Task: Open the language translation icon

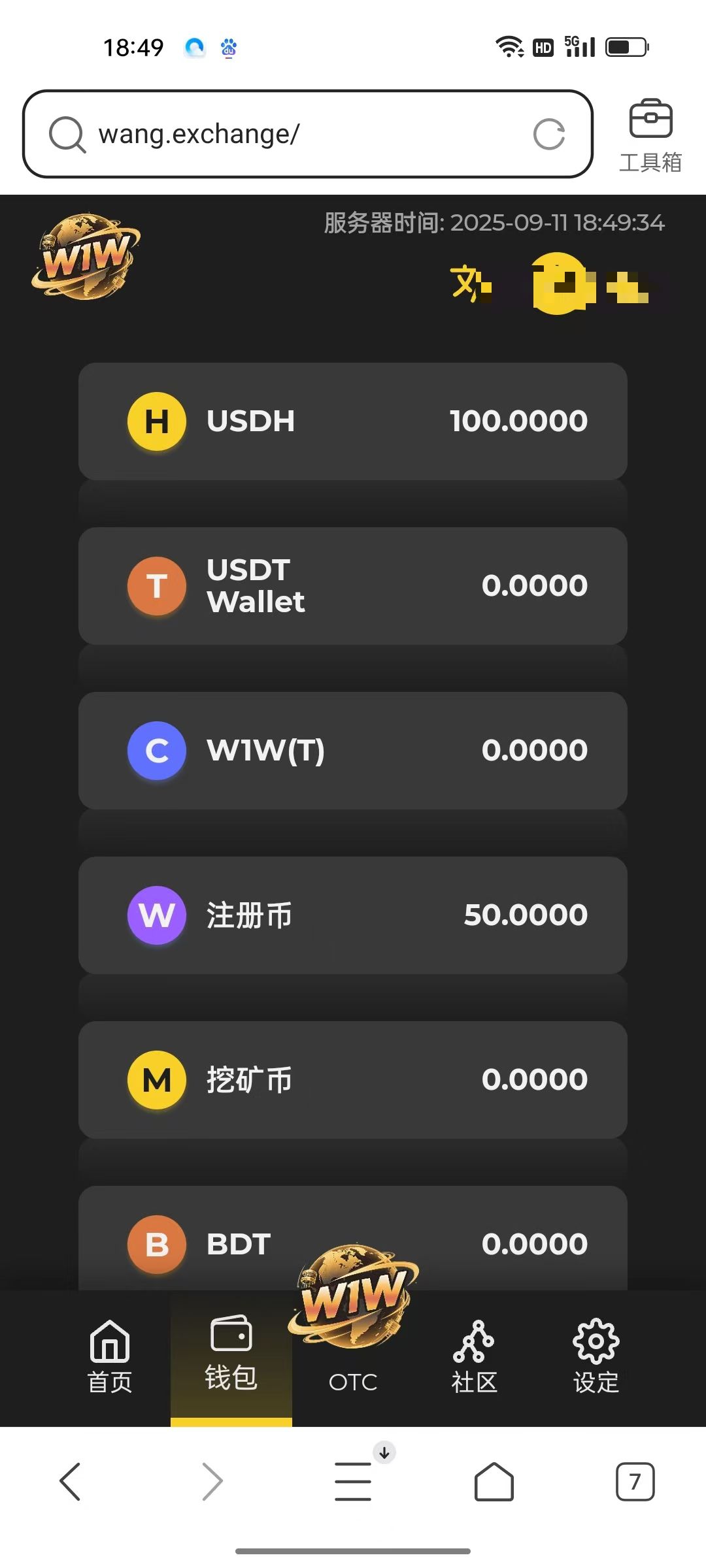Action: (469, 284)
